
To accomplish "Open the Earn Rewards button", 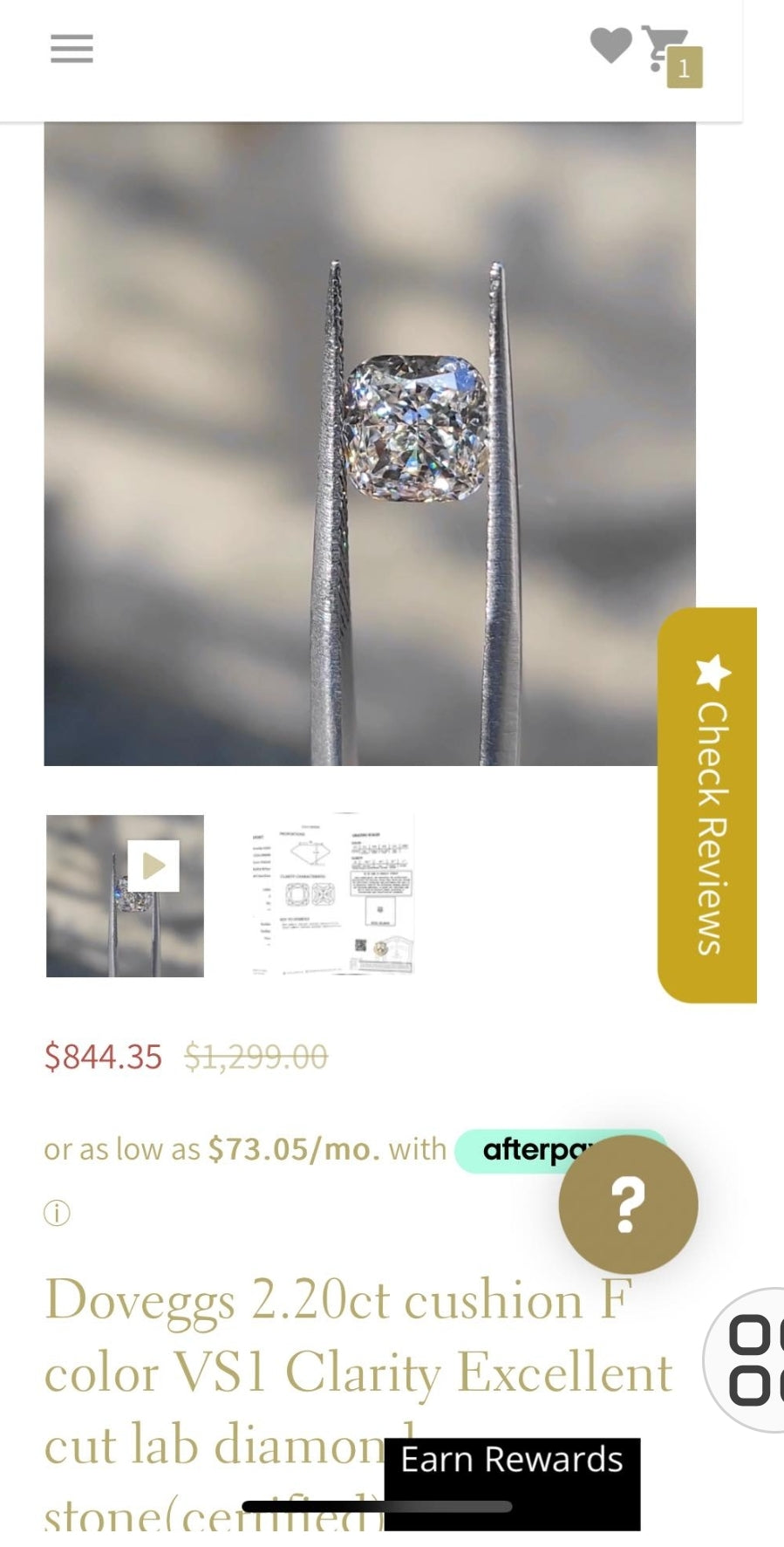I will pyautogui.click(x=512, y=1459).
